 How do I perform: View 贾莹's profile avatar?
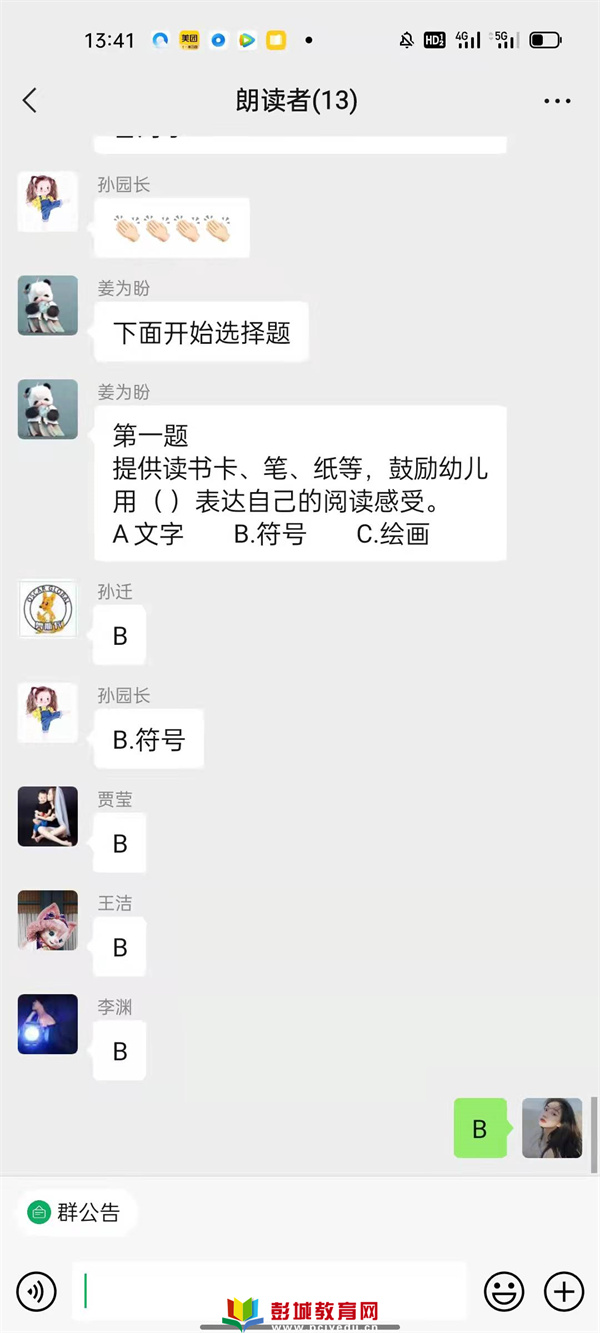coord(48,817)
